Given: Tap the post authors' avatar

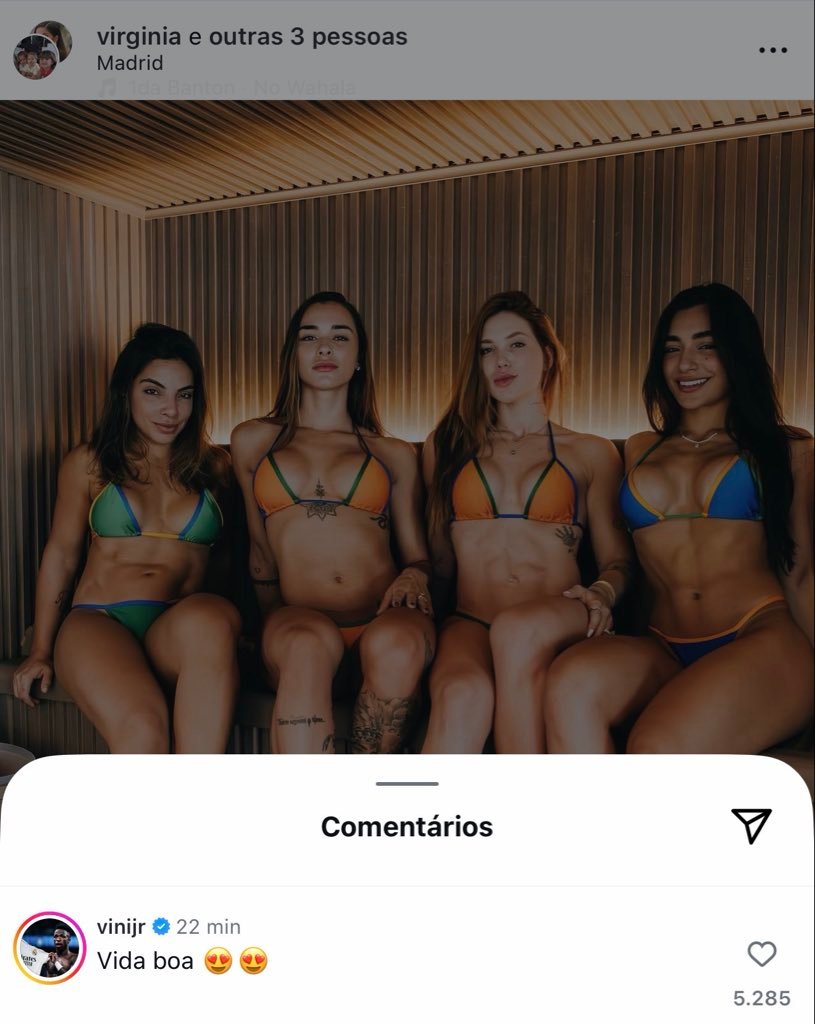Looking at the screenshot, I should (42, 50).
